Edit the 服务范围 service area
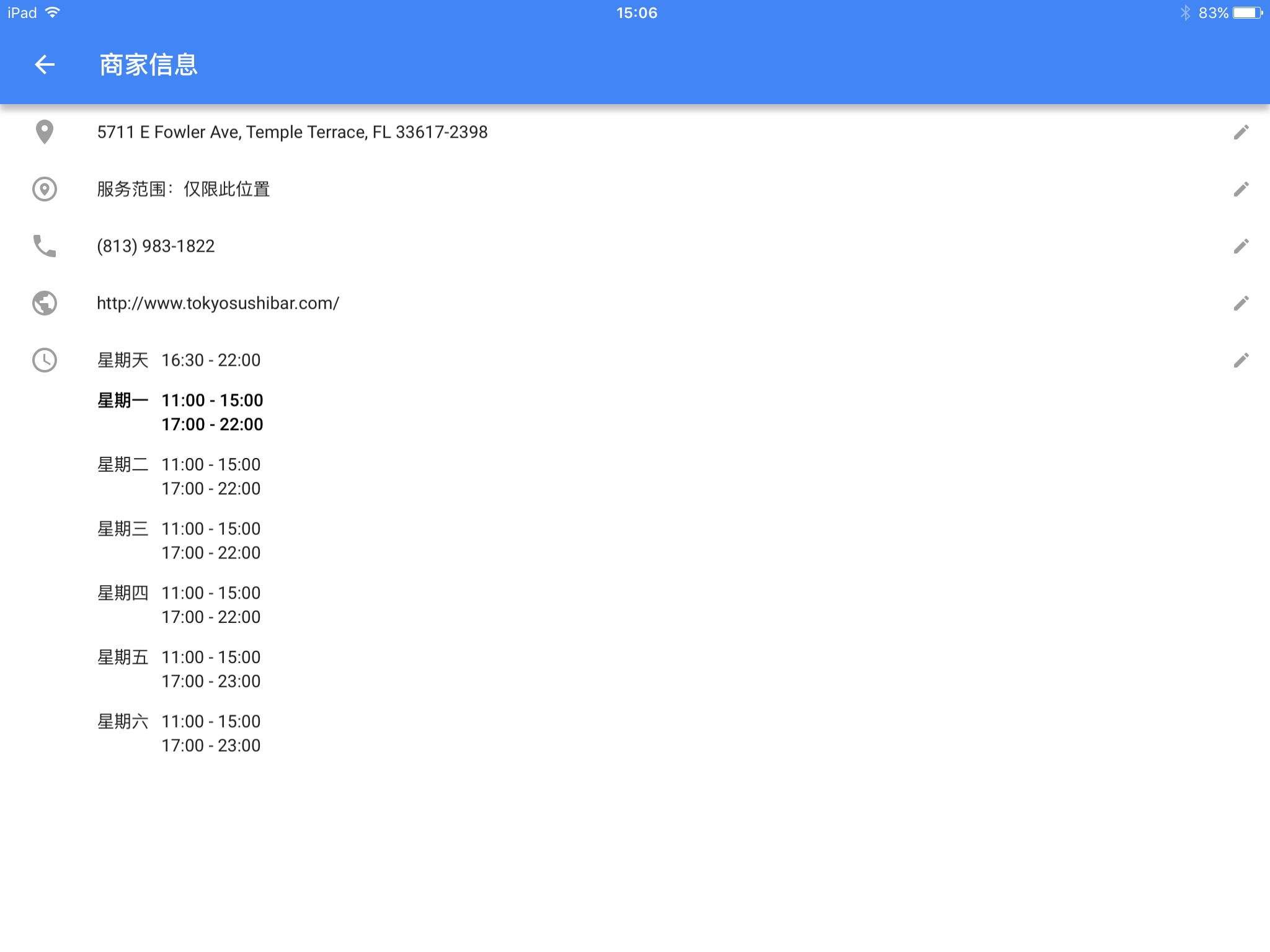The height and width of the screenshot is (952, 1270). click(x=1241, y=189)
